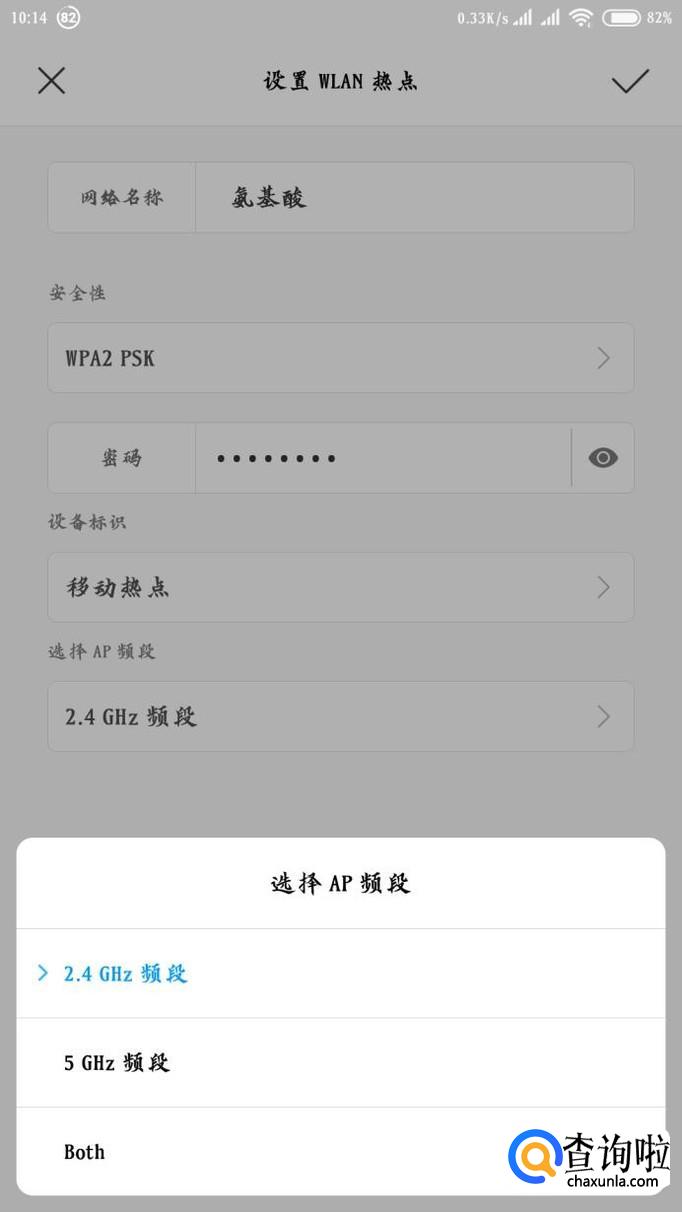The width and height of the screenshot is (682, 1212).
Task: Open the 移动热点 device identifier row
Action: point(340,587)
